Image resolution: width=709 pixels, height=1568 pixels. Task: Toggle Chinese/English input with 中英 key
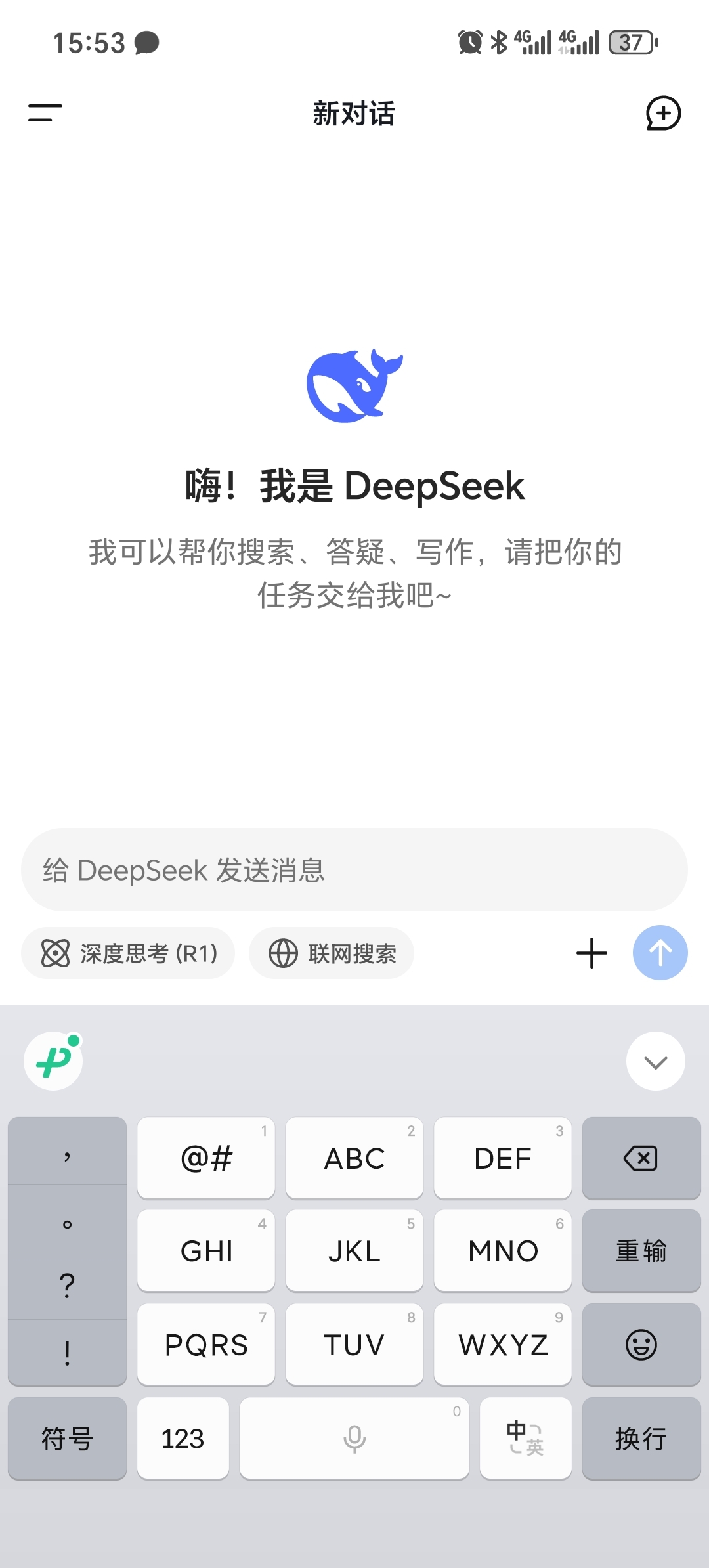click(525, 1439)
